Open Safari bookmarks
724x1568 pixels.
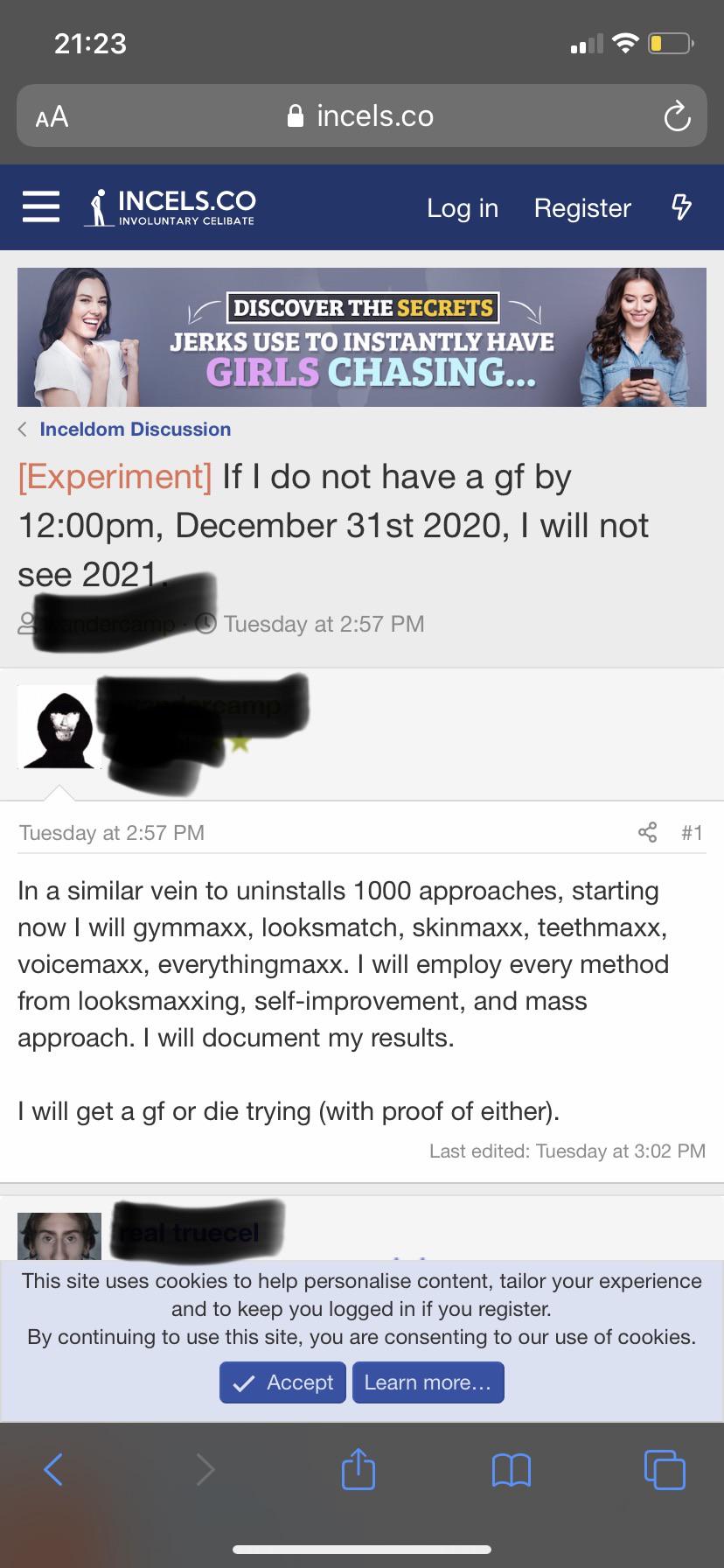tap(512, 1470)
